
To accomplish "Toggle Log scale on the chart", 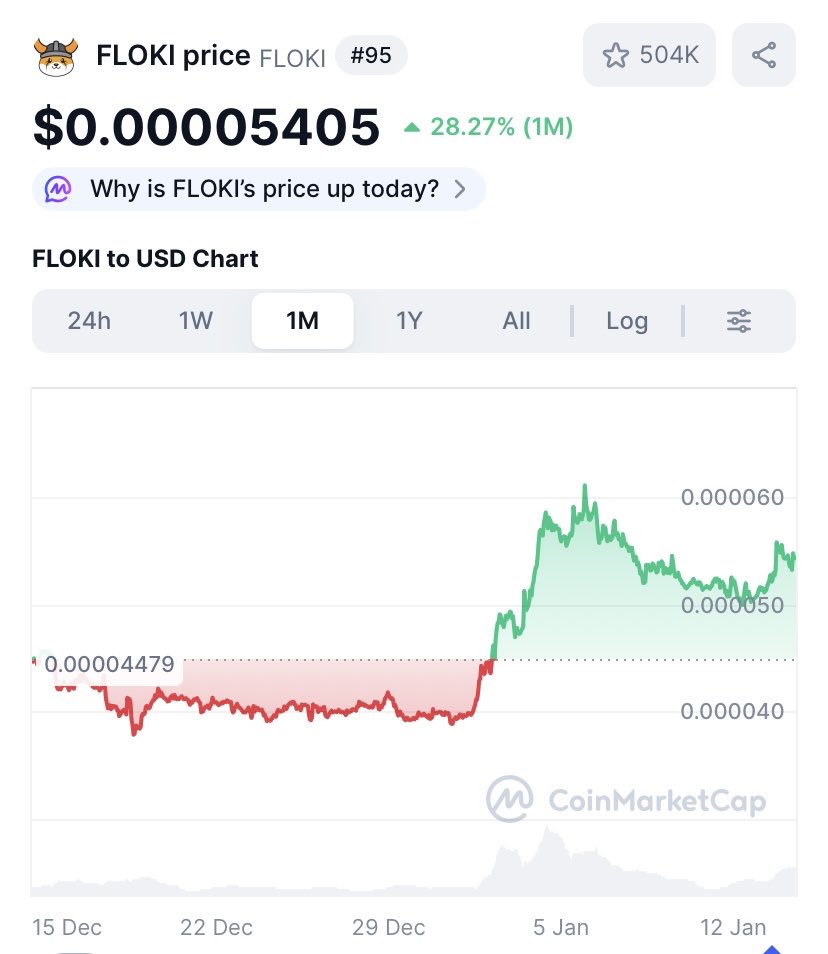I will 627,321.
